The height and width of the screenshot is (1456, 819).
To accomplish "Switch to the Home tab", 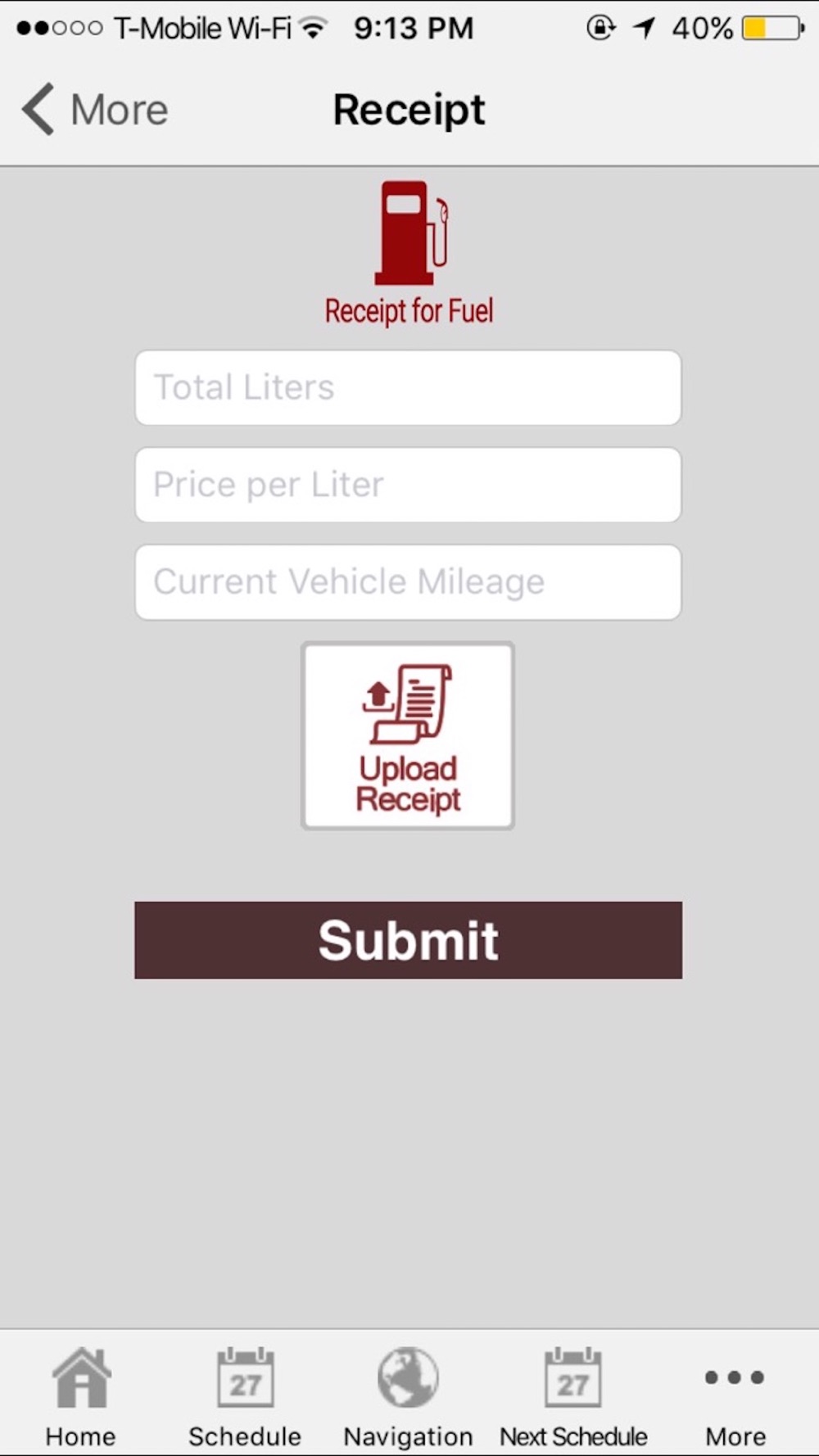I will (x=81, y=1397).
